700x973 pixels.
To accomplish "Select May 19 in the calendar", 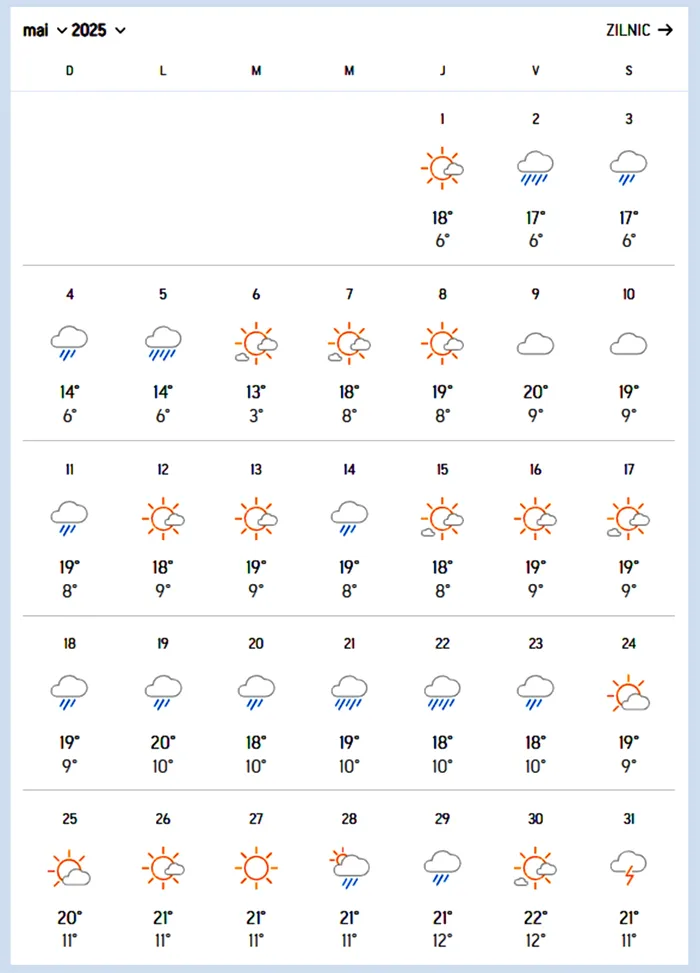I will (x=163, y=703).
